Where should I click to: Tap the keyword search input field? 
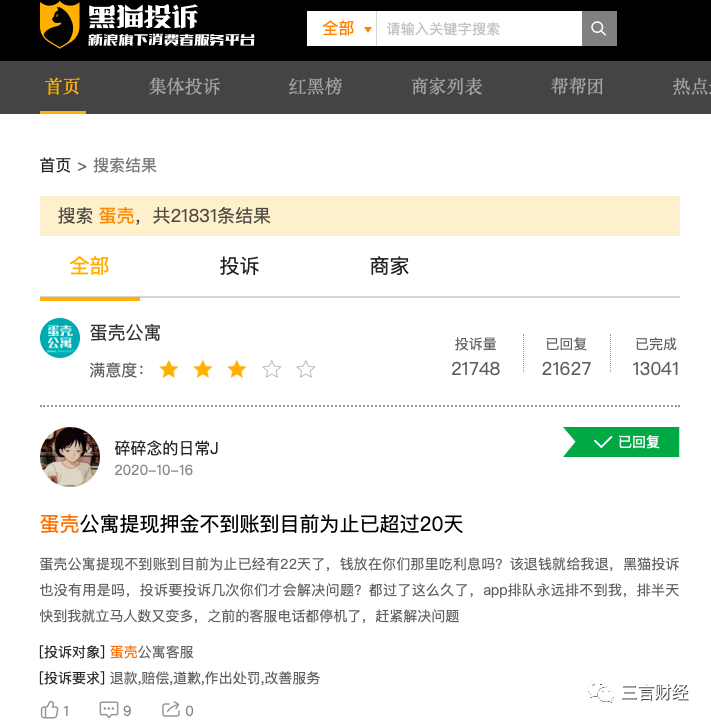[478, 28]
